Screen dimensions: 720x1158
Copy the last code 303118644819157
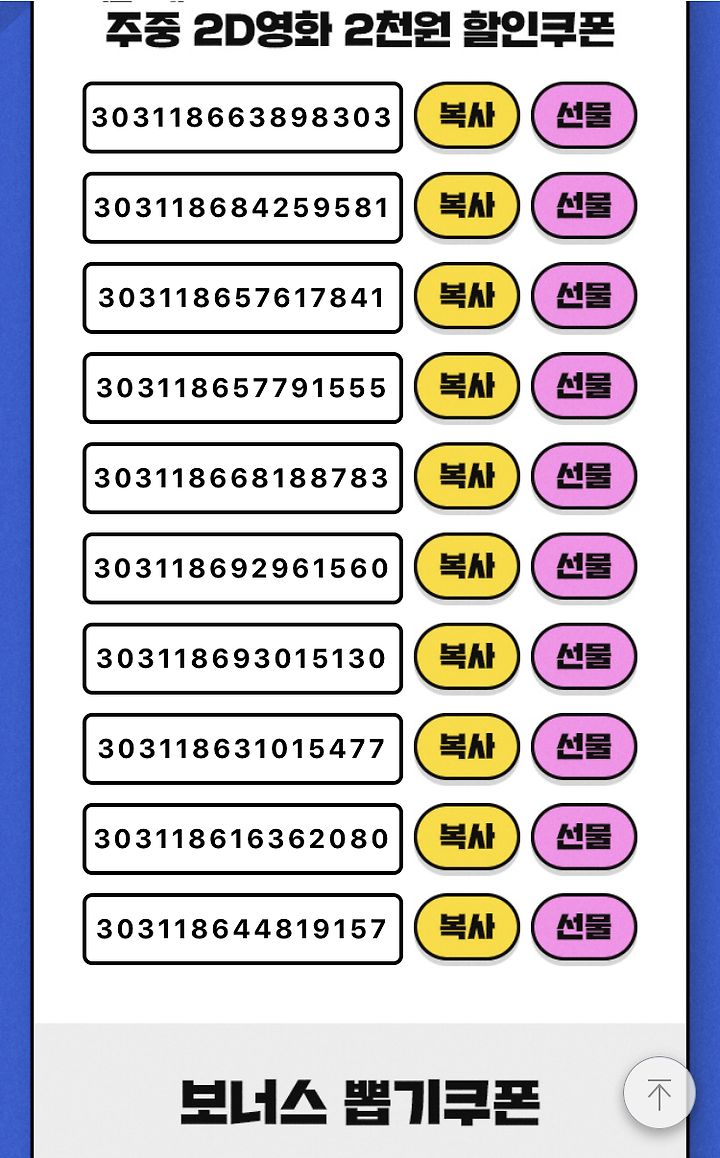click(x=467, y=926)
